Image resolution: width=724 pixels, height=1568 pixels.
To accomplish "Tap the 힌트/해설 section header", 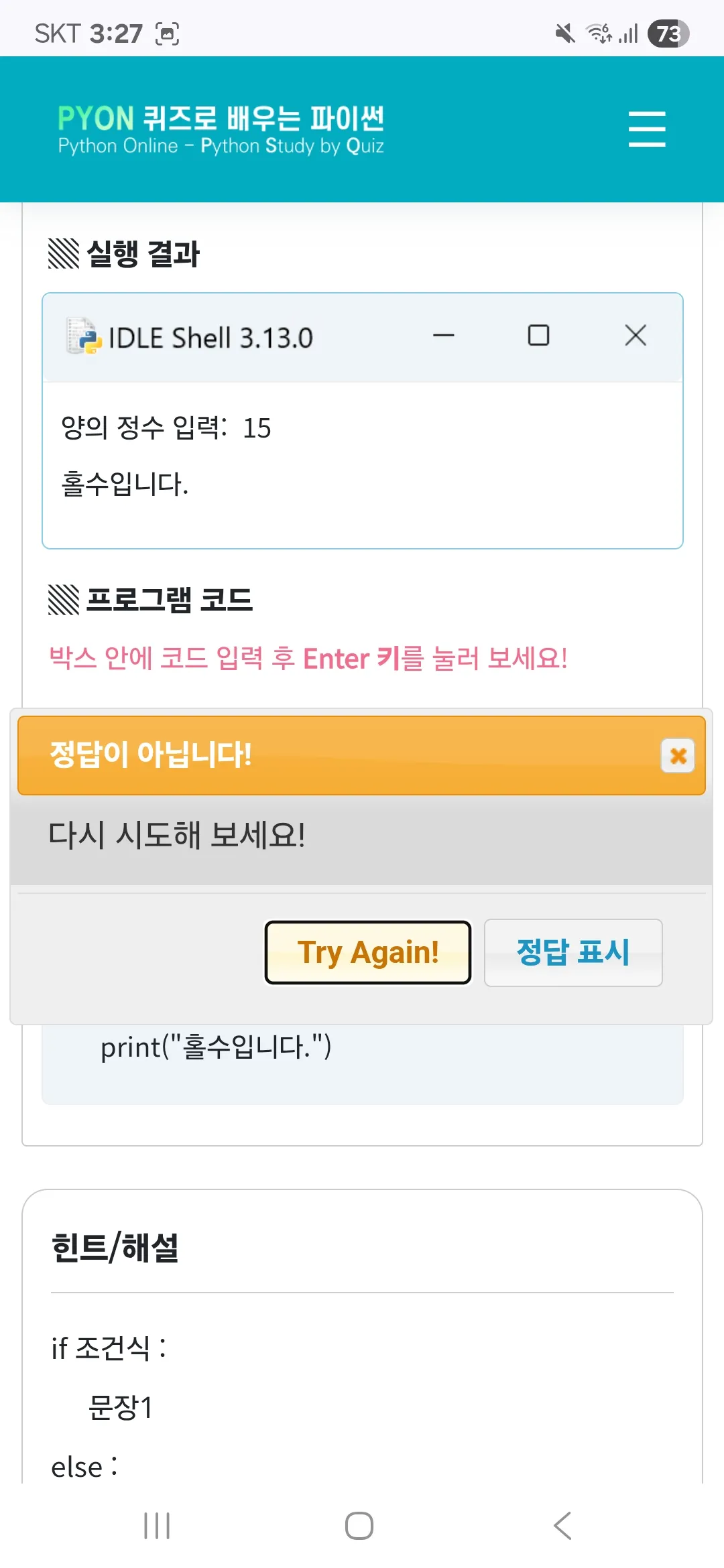I will (115, 1248).
